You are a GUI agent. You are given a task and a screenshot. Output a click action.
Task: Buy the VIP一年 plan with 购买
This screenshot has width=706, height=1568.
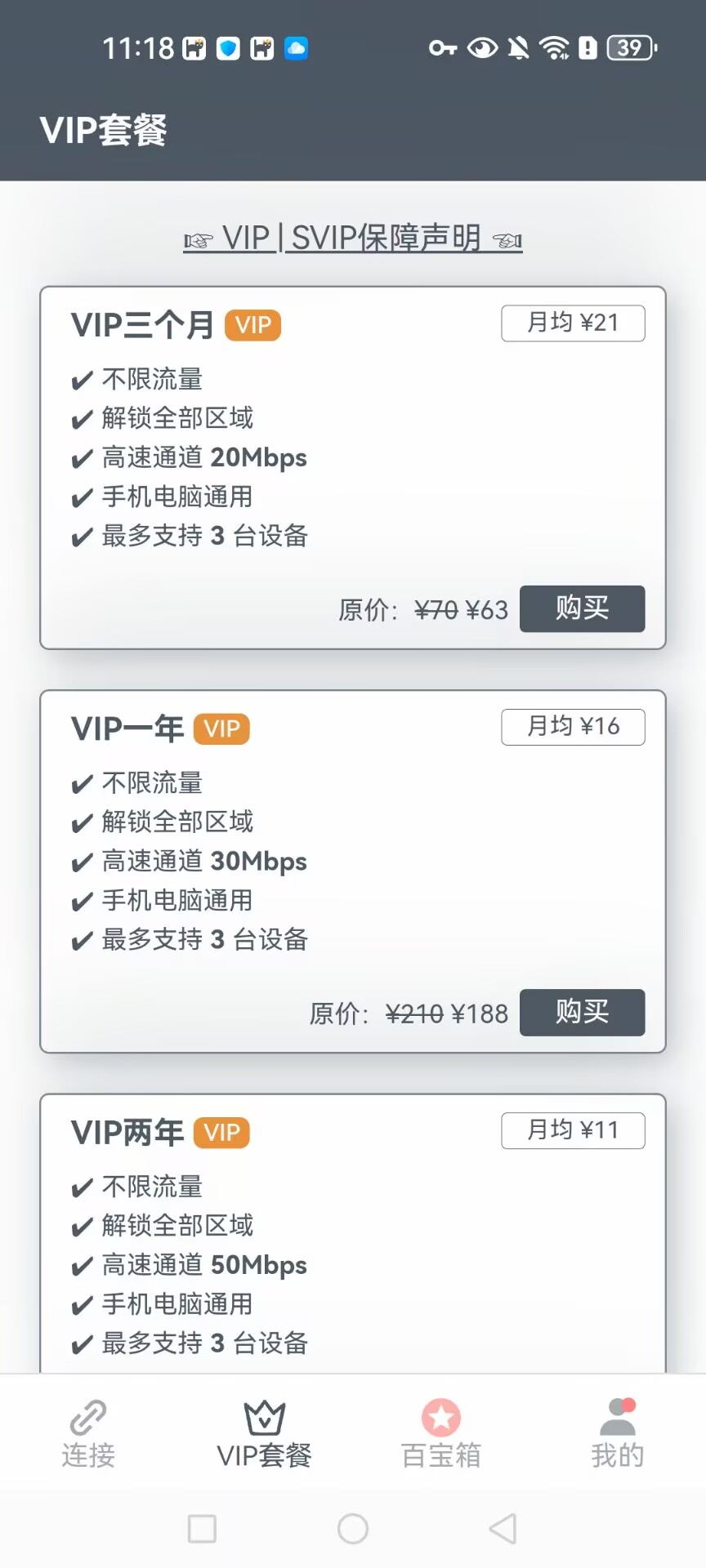coord(582,1013)
